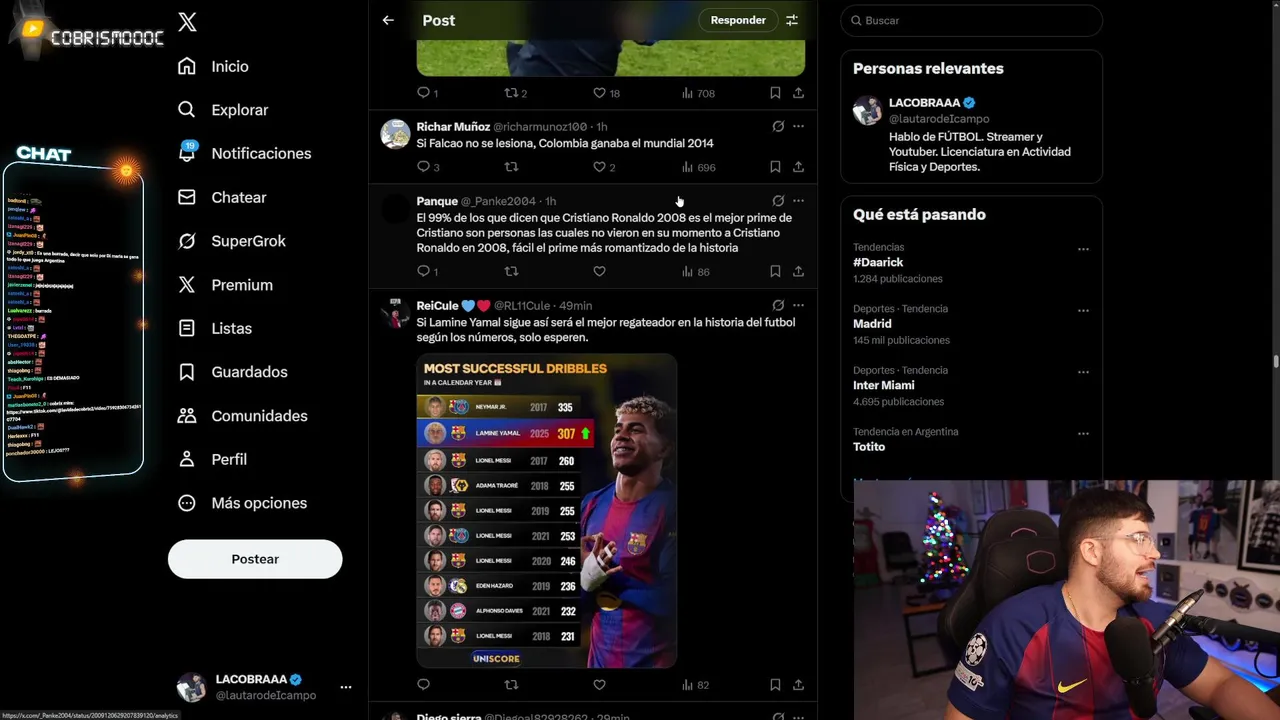This screenshot has width=1280, height=720.
Task: Tap the Buscar search field
Action: pyautogui.click(x=970, y=20)
